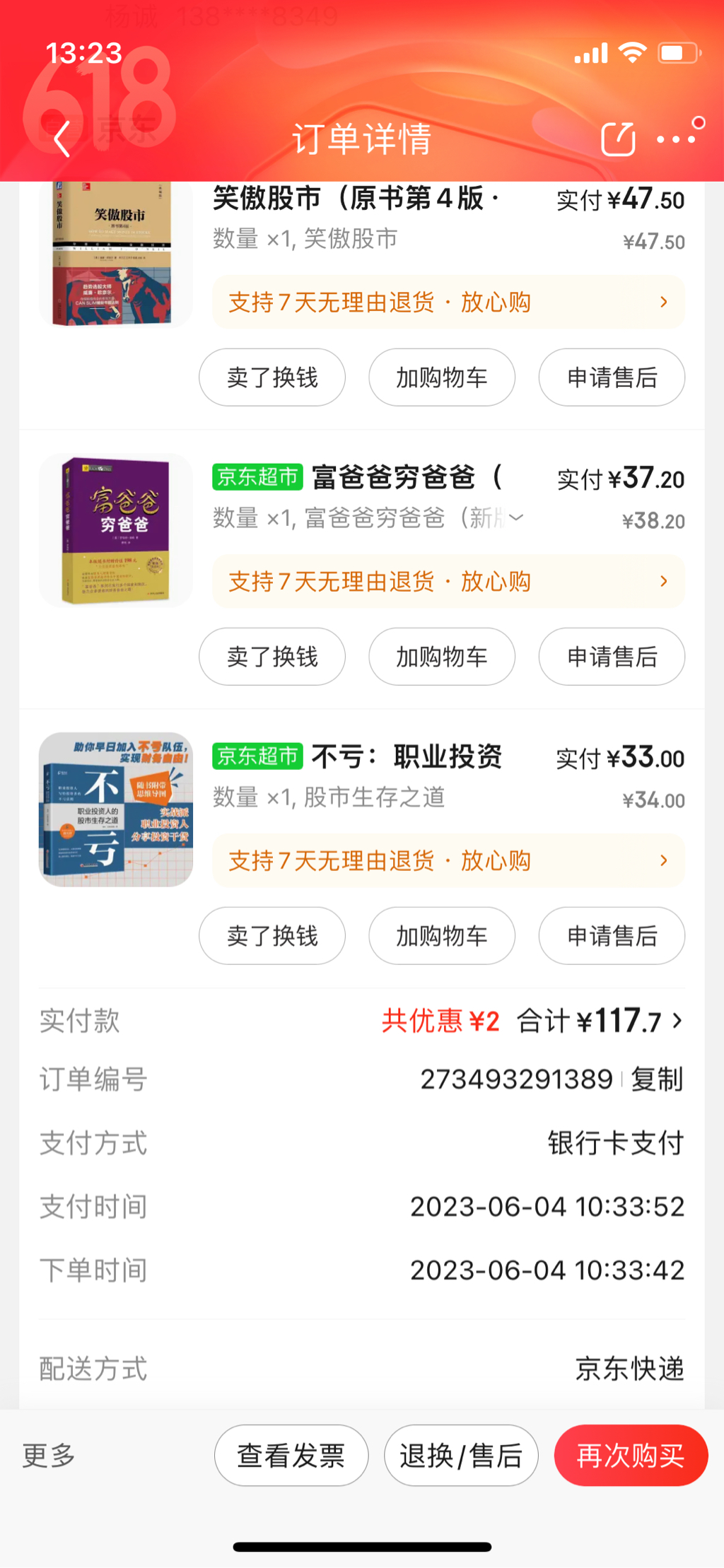
Task: Request 申请售后 for 不亏：职业投资
Action: pyautogui.click(x=612, y=936)
